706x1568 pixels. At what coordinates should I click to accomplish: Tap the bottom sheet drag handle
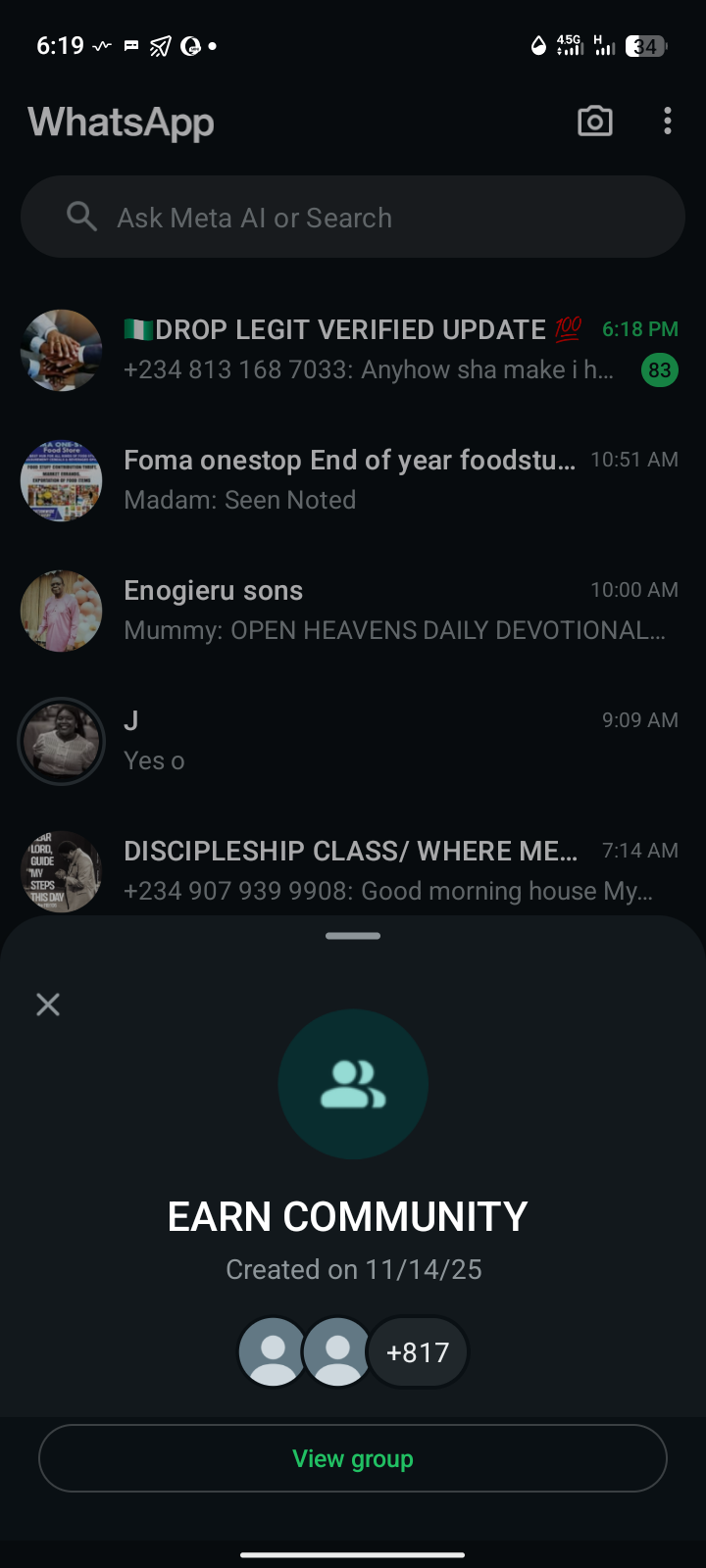point(353,936)
